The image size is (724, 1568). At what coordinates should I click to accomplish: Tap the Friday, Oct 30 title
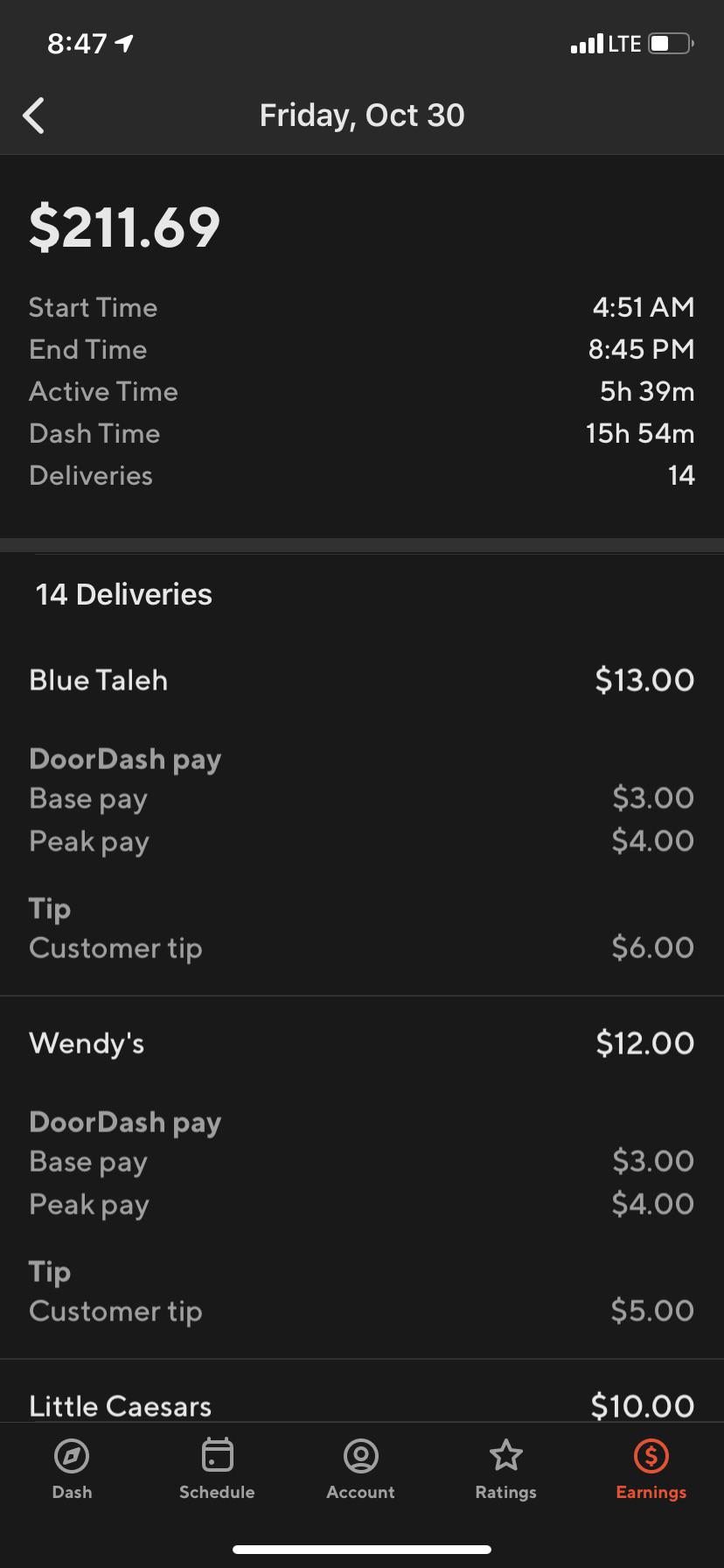tap(361, 115)
